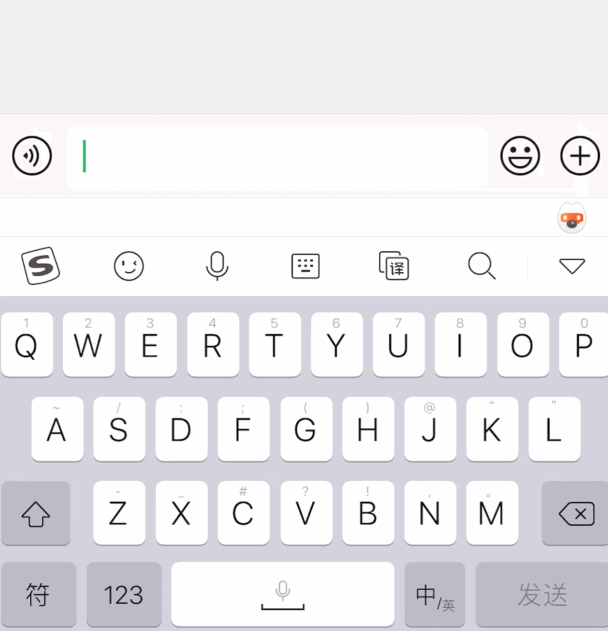The height and width of the screenshot is (631, 608).
Task: Switch the keyboard layout
Action: pyautogui.click(x=305, y=266)
